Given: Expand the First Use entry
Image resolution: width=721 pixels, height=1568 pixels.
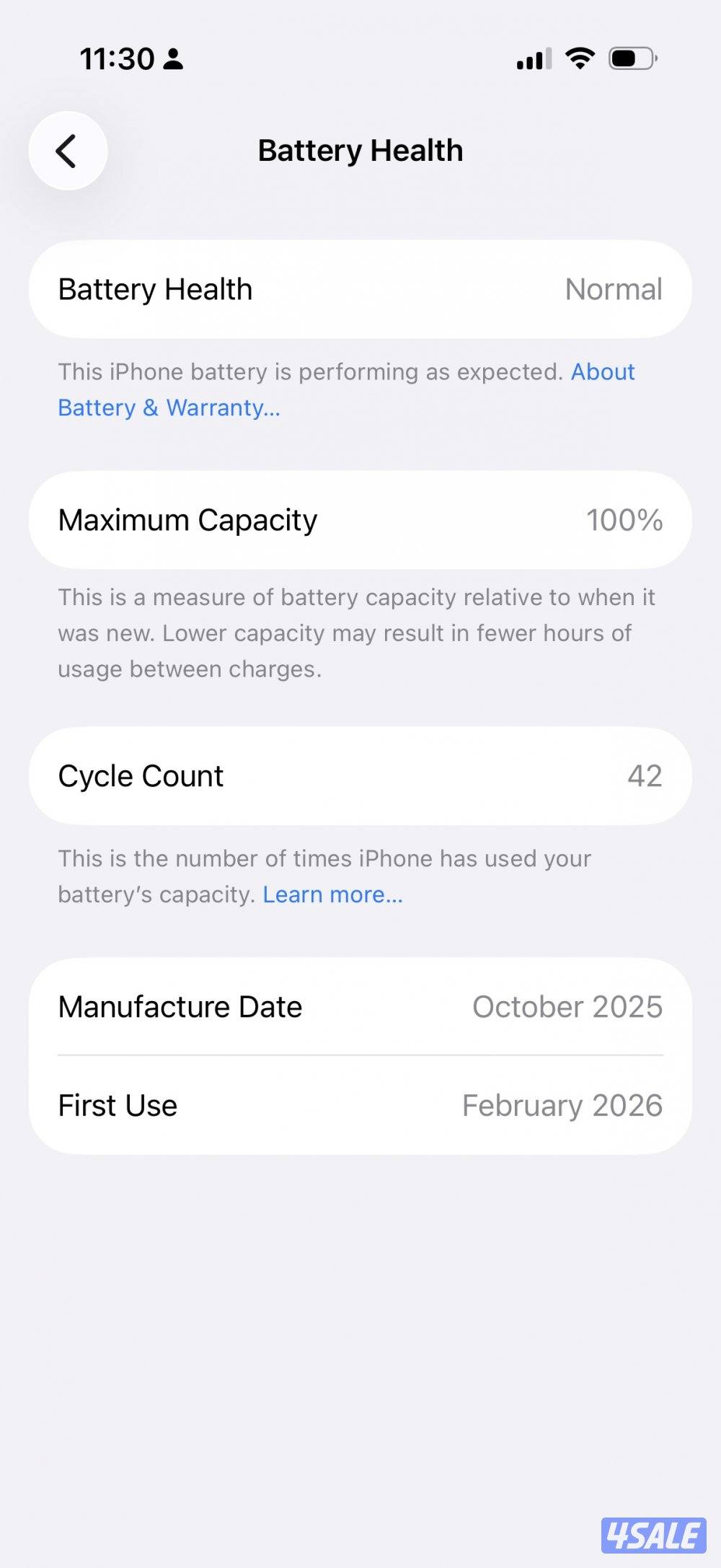Looking at the screenshot, I should (360, 1105).
